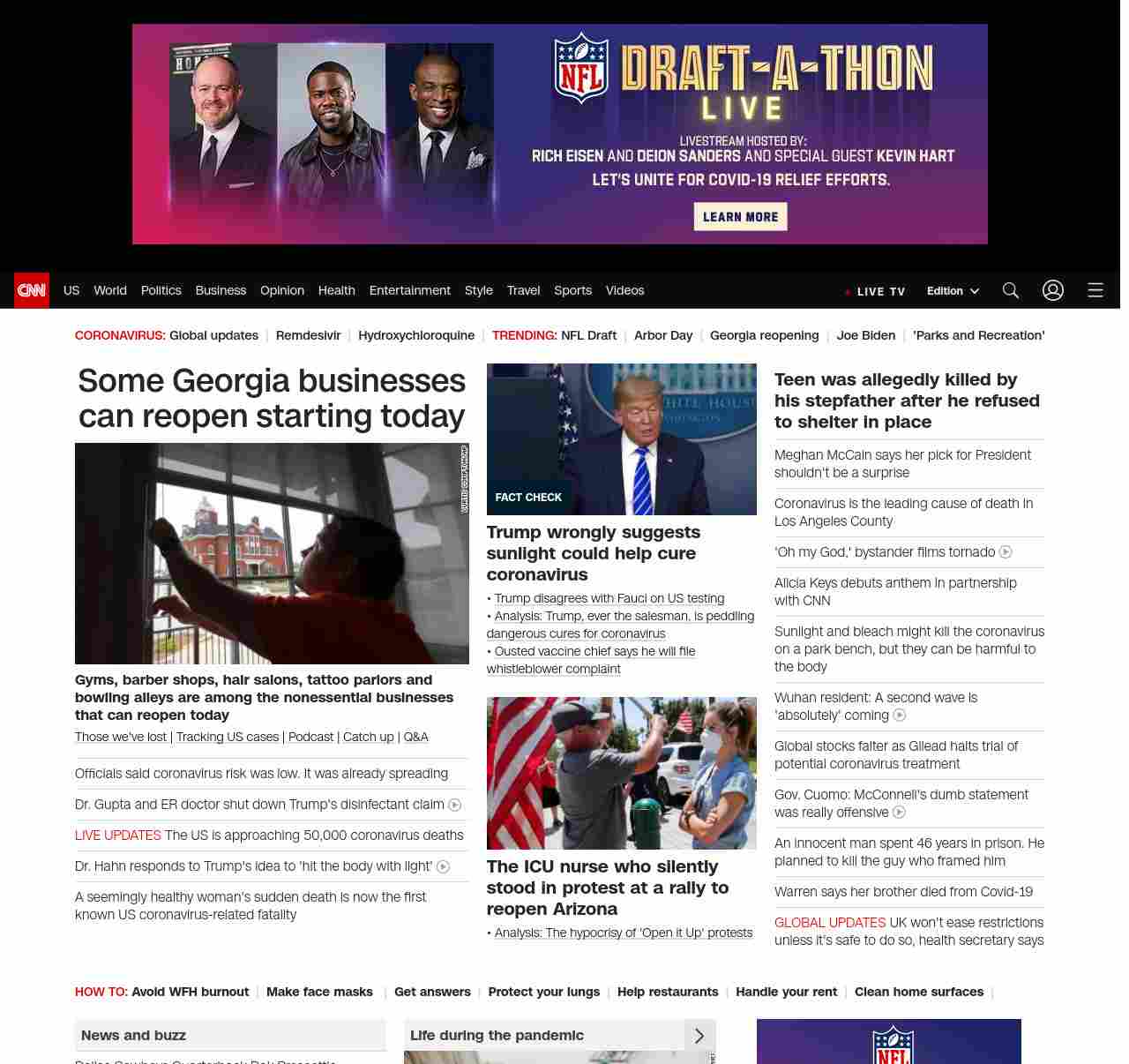Tap Learn More on the NFL banner
This screenshot has width=1129, height=1064.
coord(740,217)
